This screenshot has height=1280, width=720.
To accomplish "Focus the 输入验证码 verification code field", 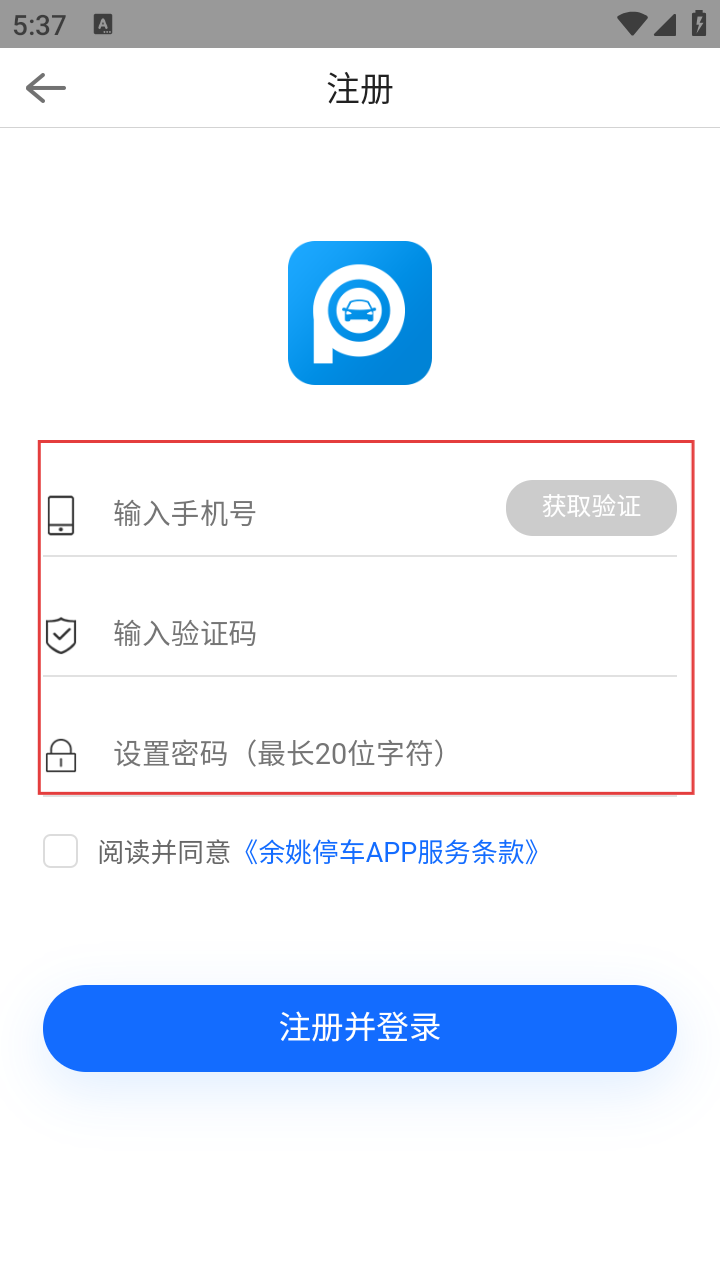I will pyautogui.click(x=380, y=634).
